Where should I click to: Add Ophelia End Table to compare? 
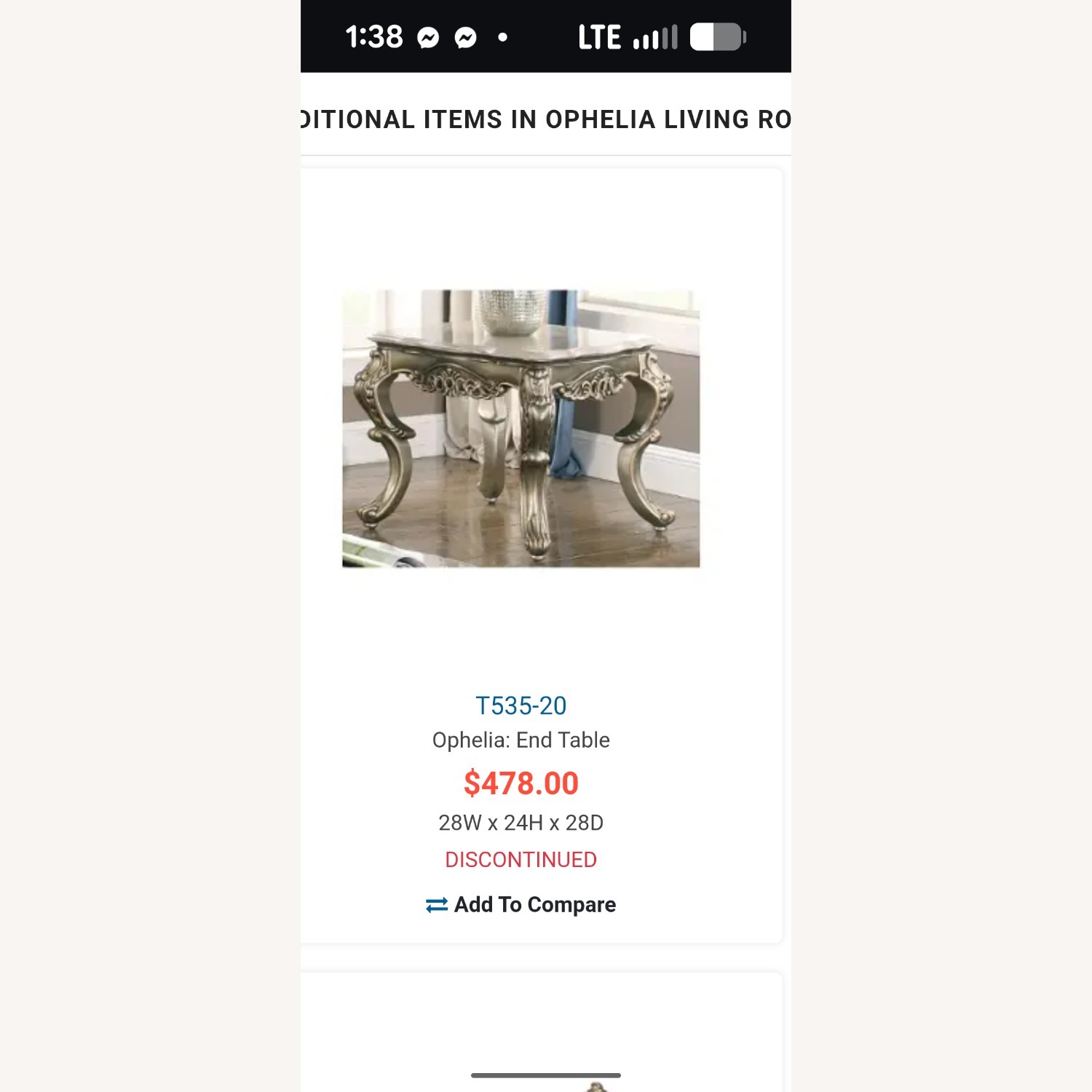521,904
